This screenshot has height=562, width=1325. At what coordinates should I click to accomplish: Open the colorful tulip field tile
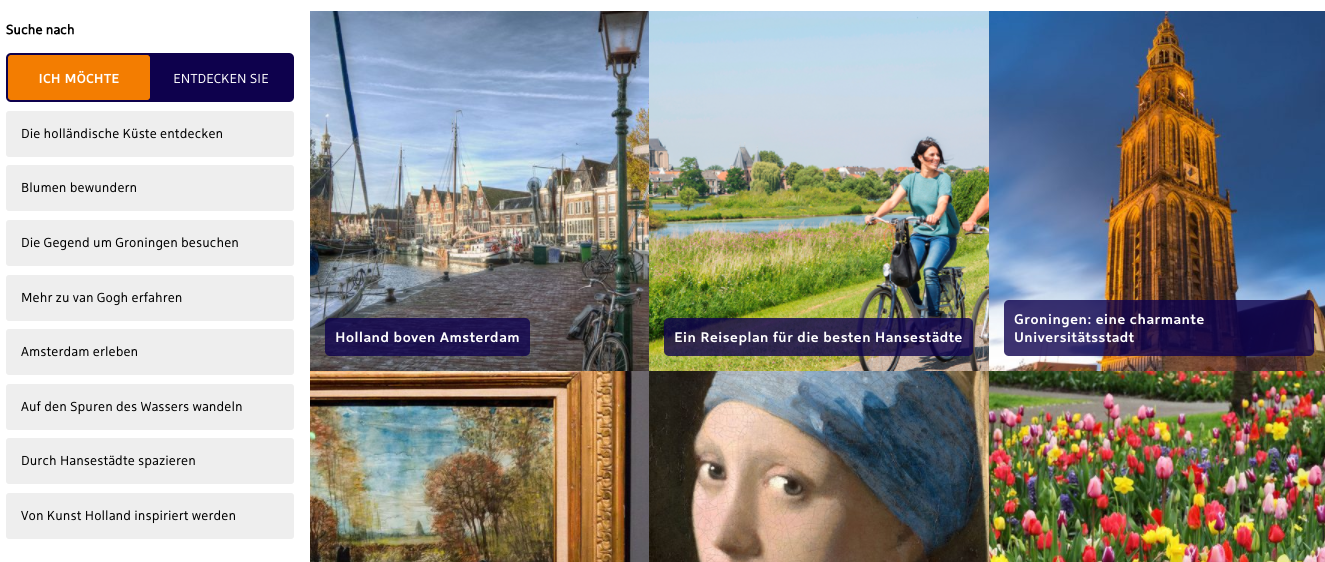pos(1157,467)
